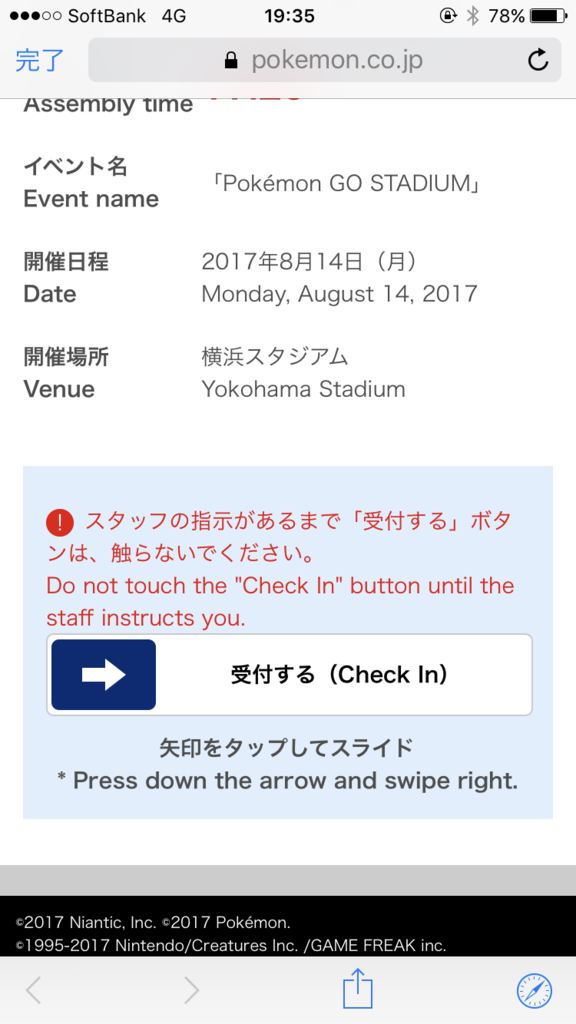Go forward with the right chevron
Screen dimensions: 576x1024
[x=191, y=991]
